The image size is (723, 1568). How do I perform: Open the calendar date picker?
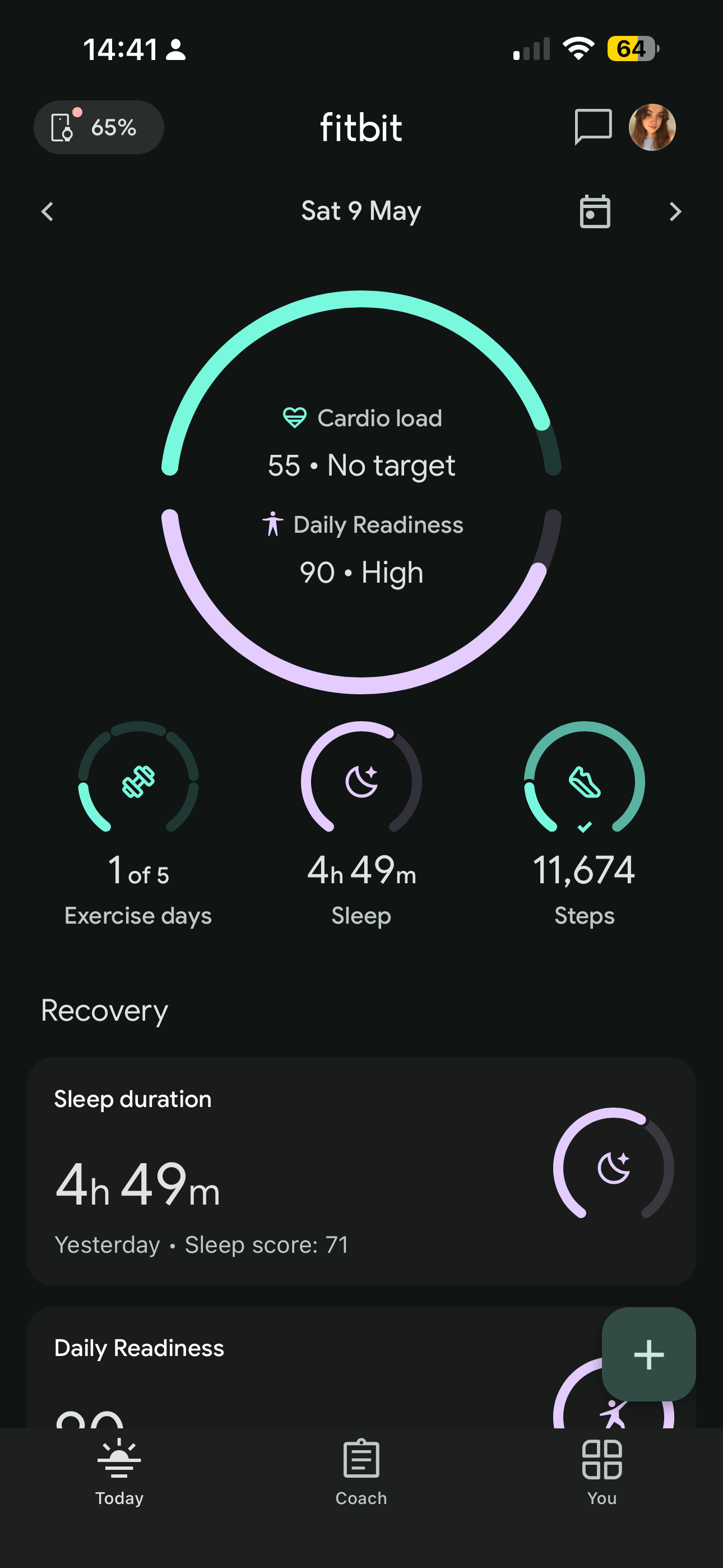coord(595,212)
